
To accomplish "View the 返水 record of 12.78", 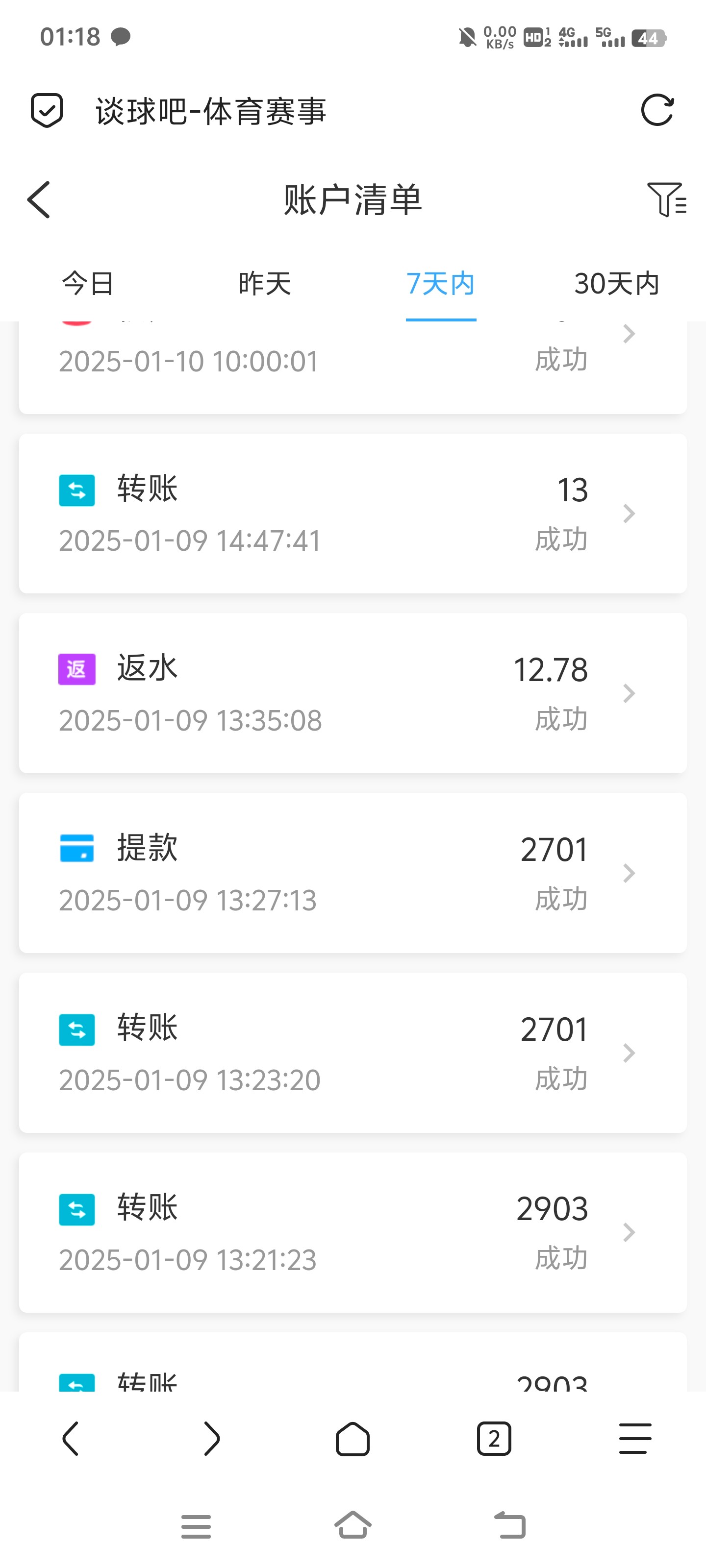I will pos(353,693).
